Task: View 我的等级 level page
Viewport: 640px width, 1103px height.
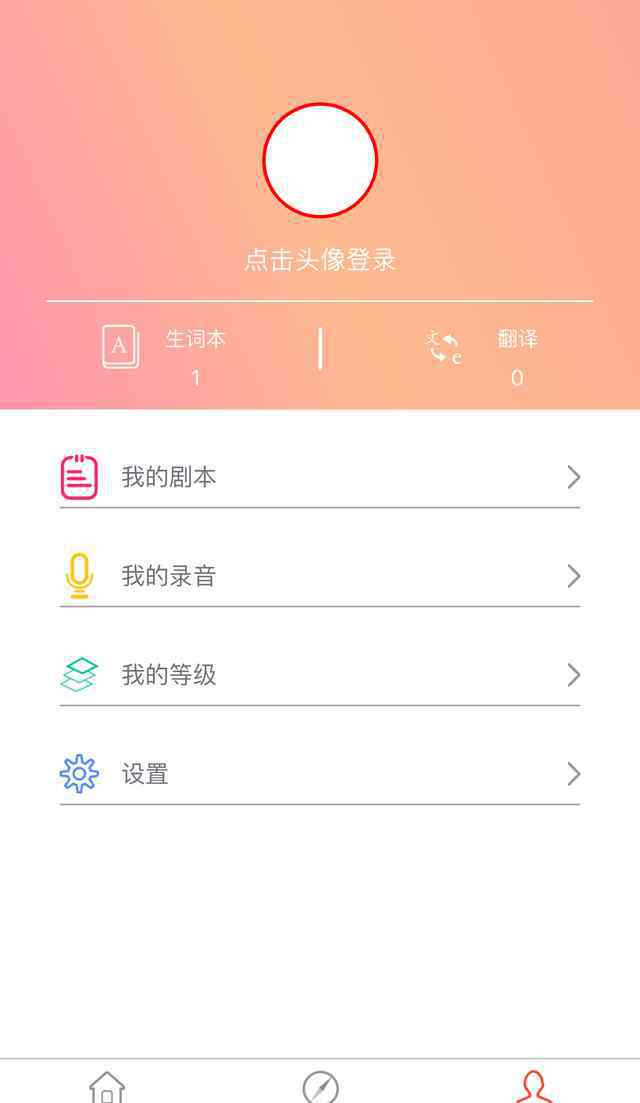Action: [x=320, y=675]
